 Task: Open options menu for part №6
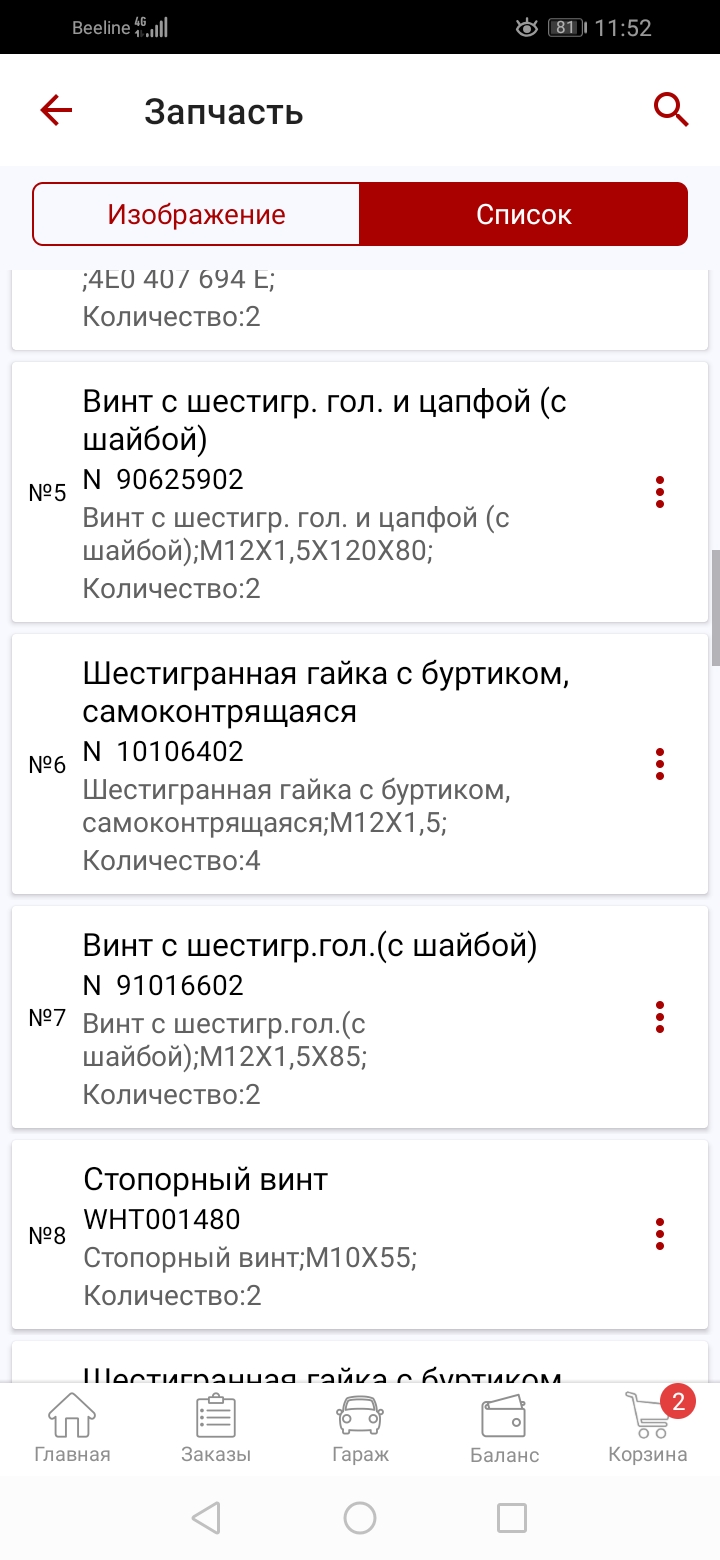click(659, 764)
